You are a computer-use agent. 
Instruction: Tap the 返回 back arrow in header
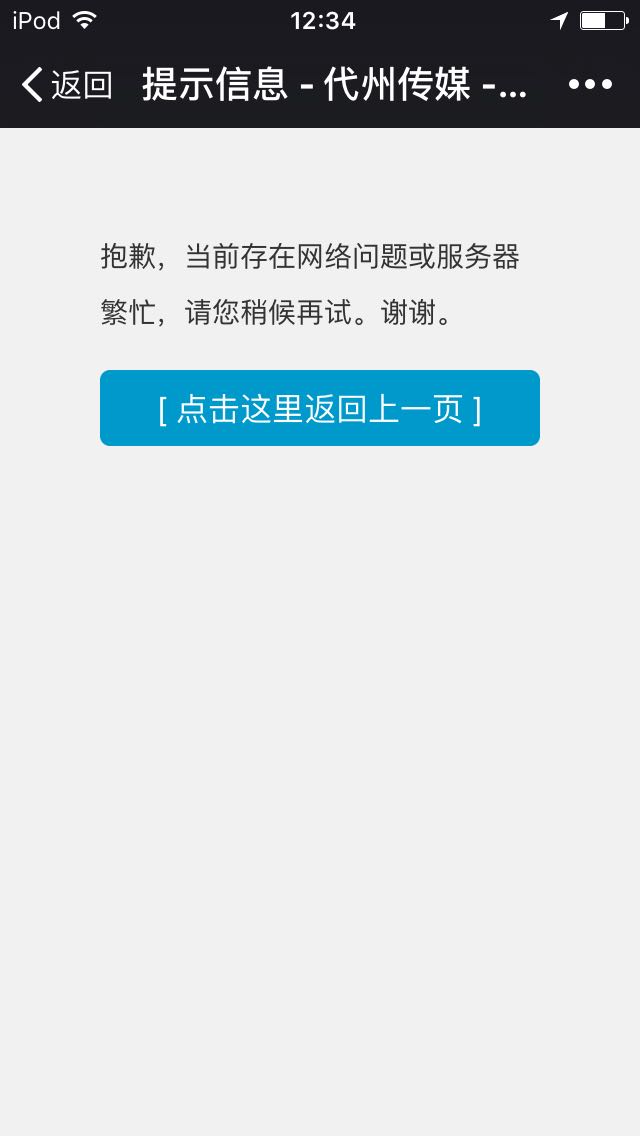coord(66,85)
